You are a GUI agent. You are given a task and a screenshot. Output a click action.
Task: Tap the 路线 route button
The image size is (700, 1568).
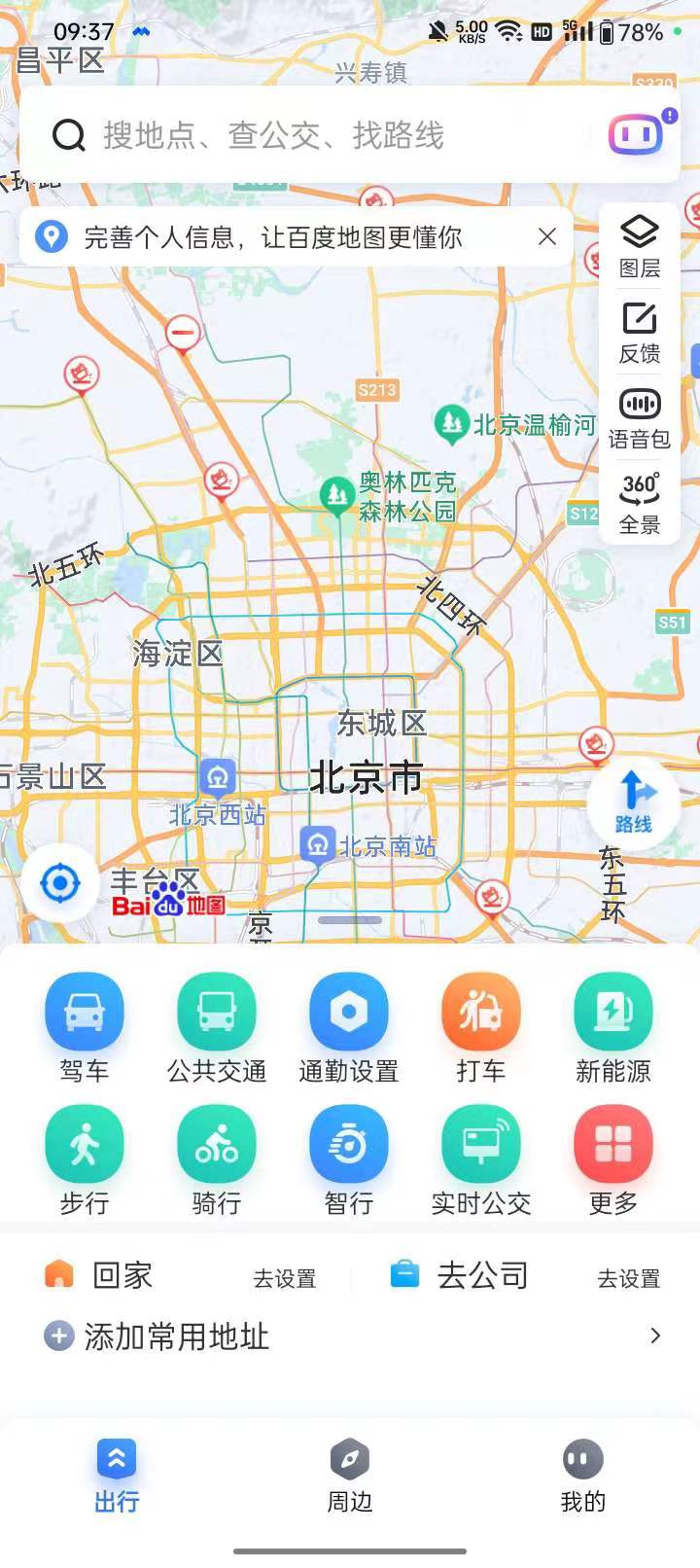click(x=633, y=803)
